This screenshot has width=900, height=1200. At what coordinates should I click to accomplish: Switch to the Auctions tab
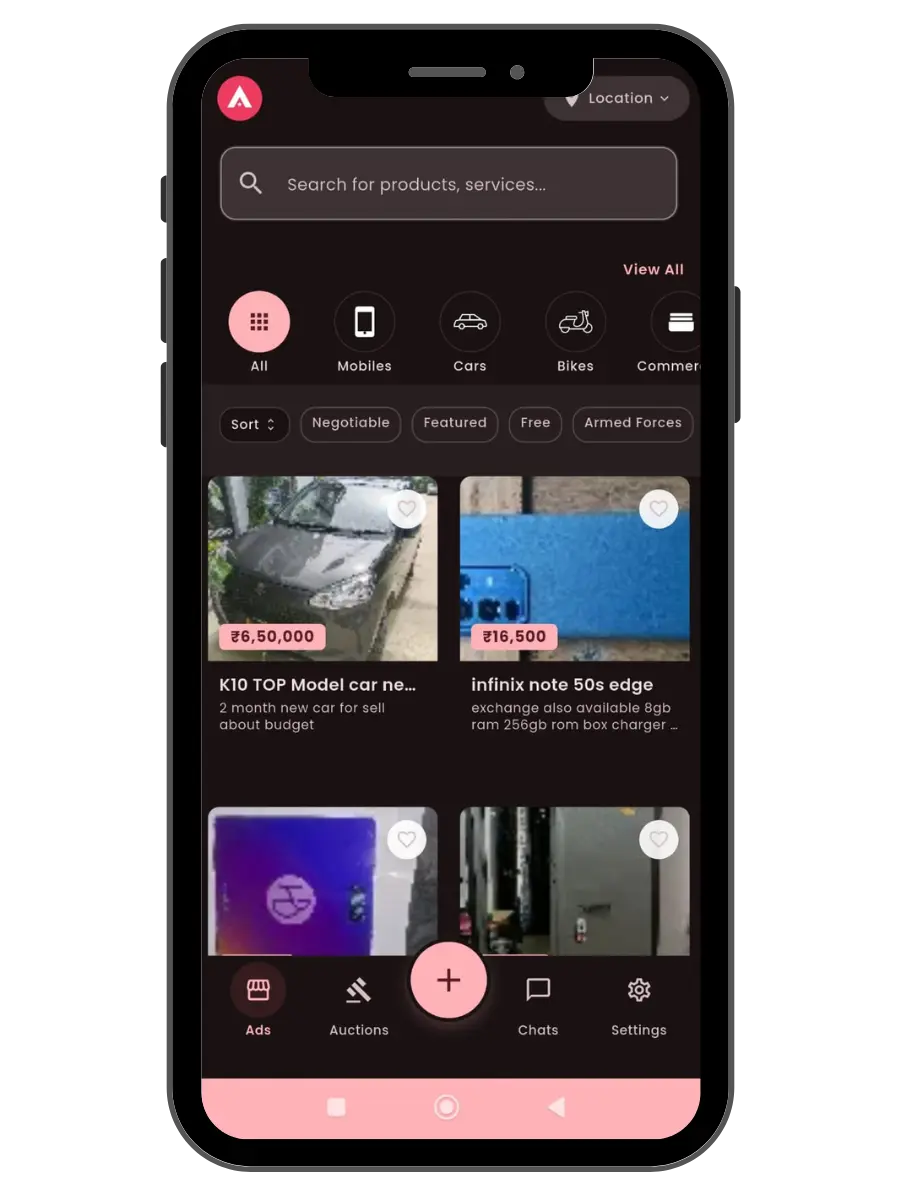point(359,1005)
